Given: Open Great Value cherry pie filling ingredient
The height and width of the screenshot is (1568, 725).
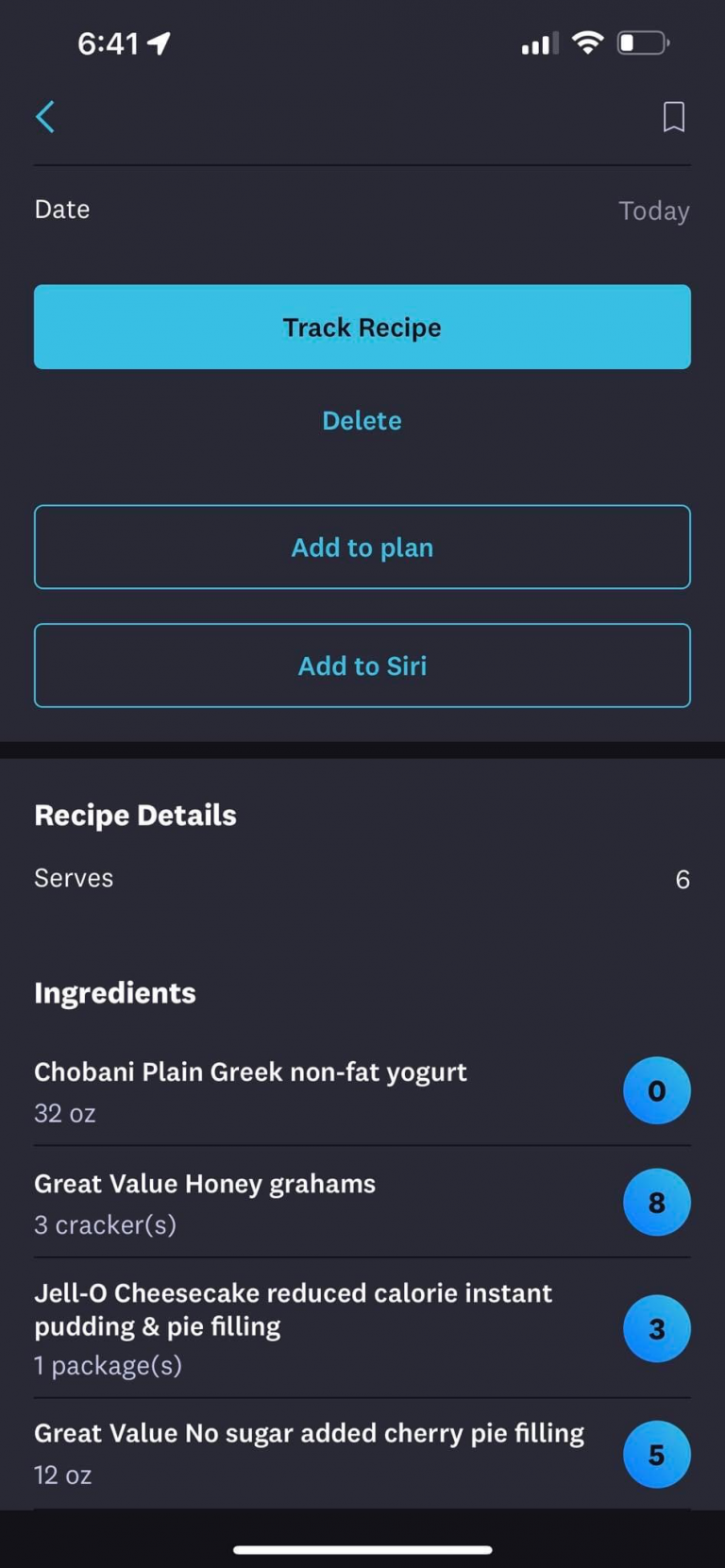Looking at the screenshot, I should pyautogui.click(x=283, y=1453).
